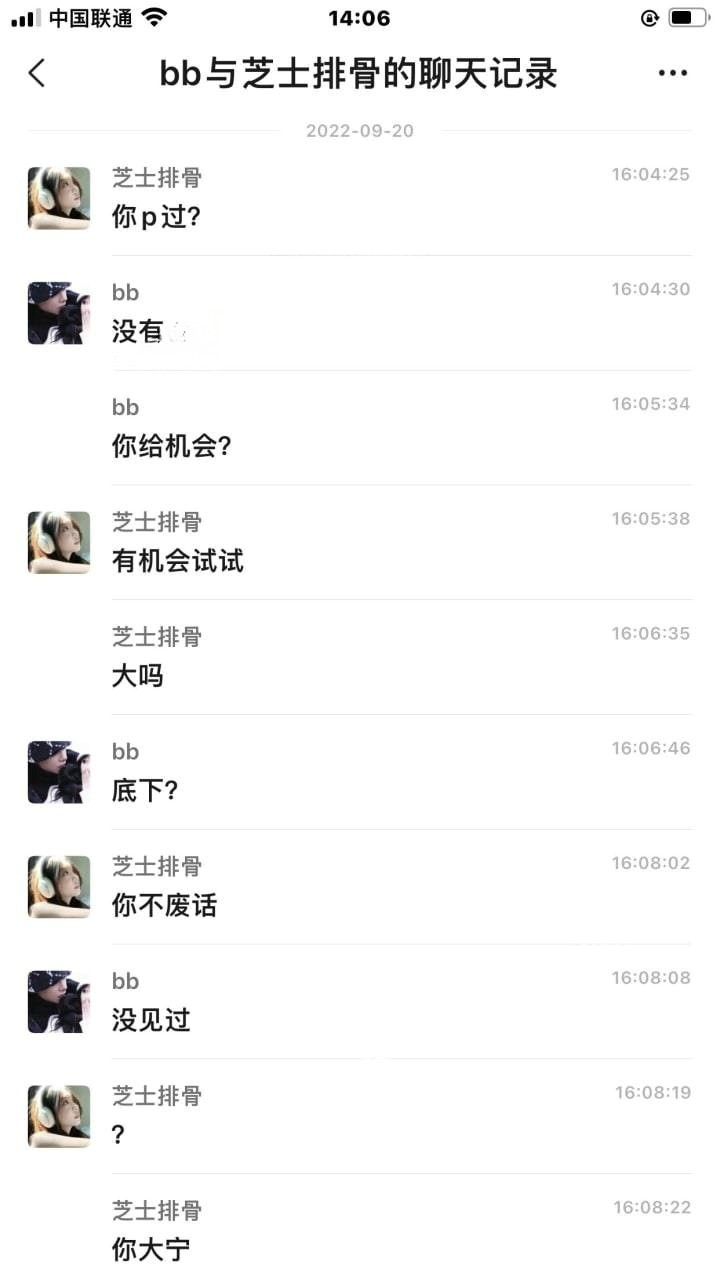Go back from the chat record
Viewport: 720px width, 1280px height.
pos(37,73)
